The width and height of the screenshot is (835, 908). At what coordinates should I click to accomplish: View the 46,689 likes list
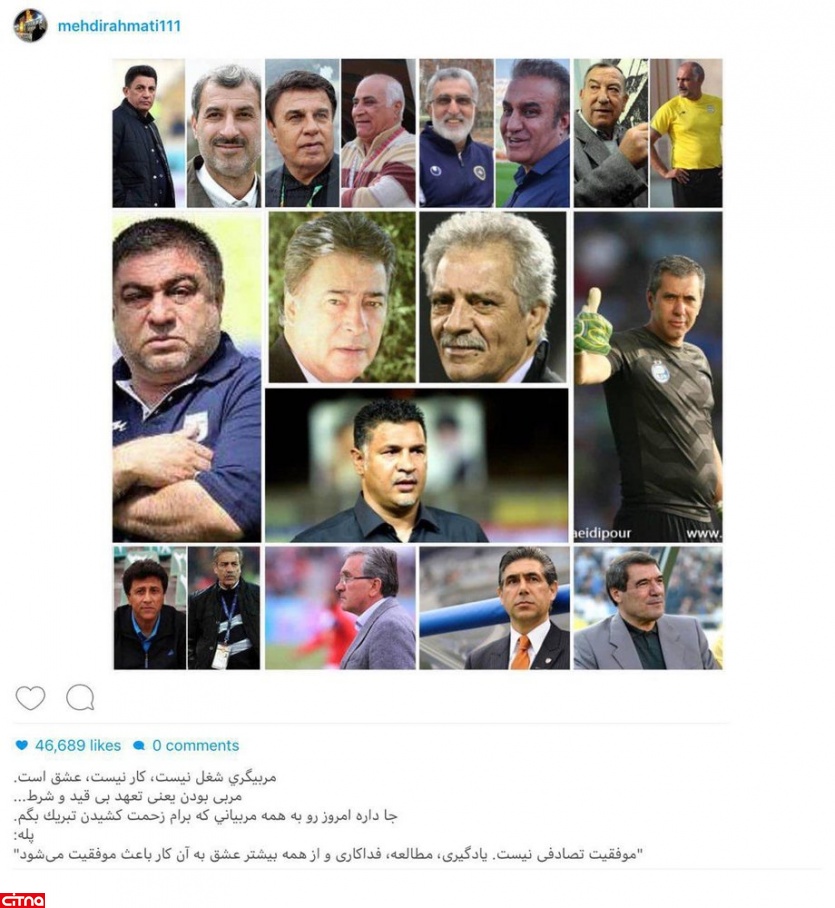point(77,745)
